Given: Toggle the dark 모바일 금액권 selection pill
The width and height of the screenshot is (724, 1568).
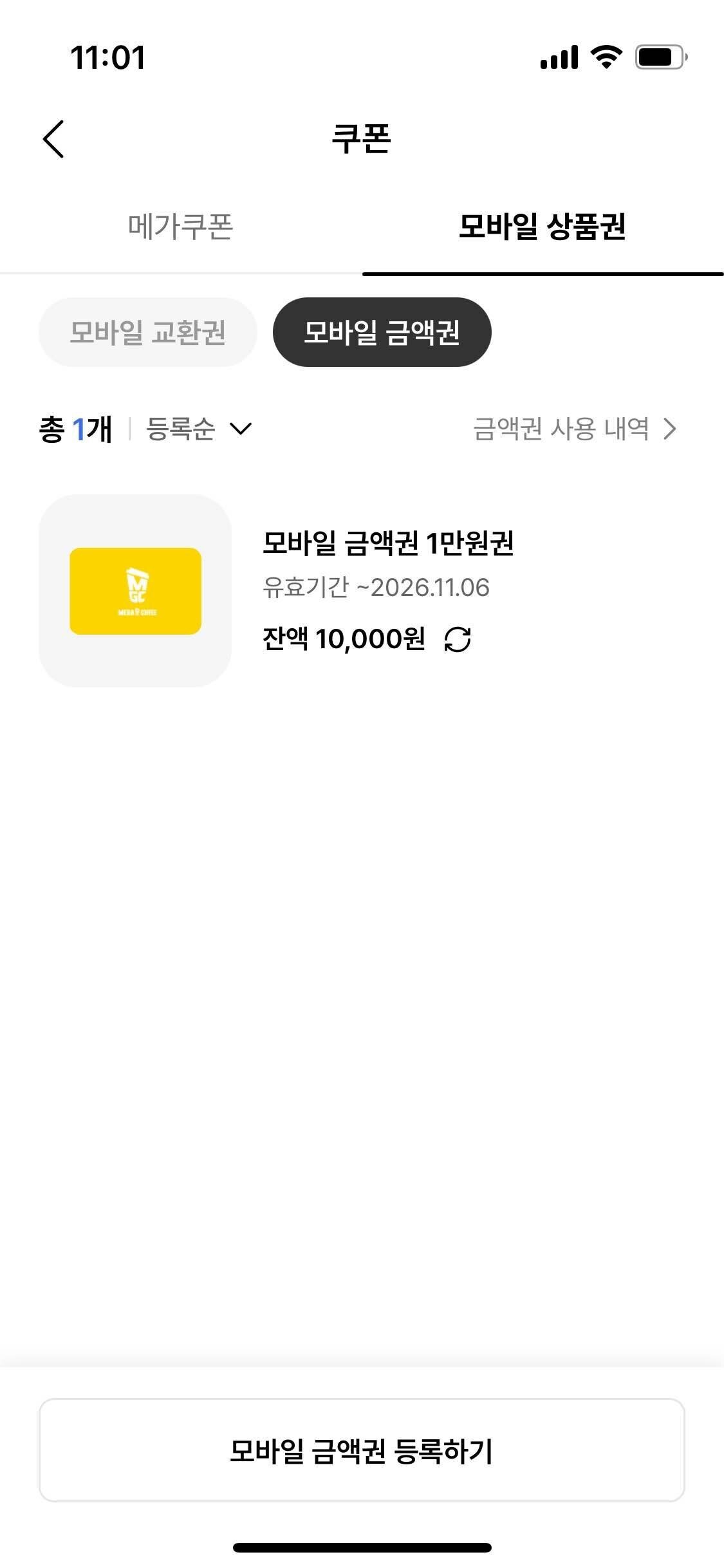Looking at the screenshot, I should [x=383, y=332].
